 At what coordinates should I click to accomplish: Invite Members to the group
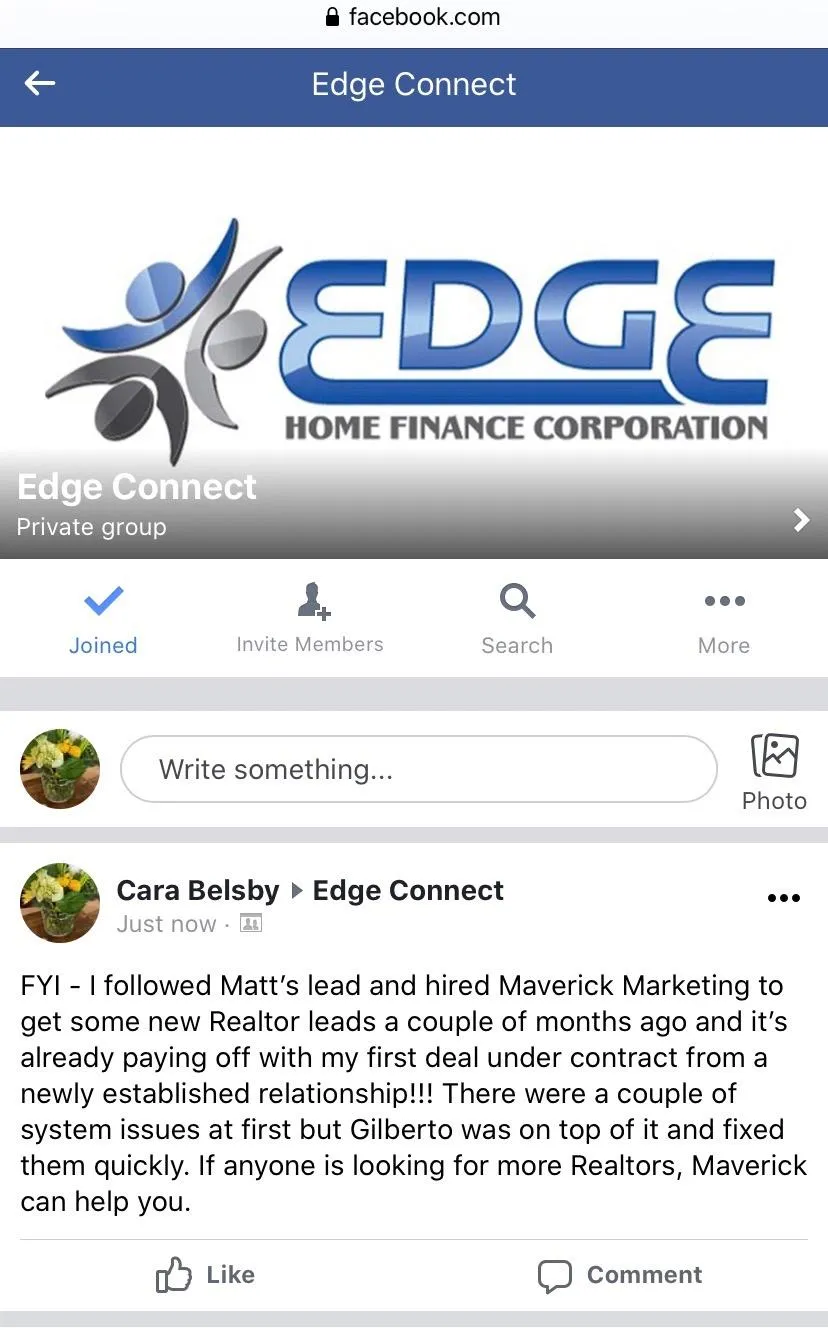310,620
